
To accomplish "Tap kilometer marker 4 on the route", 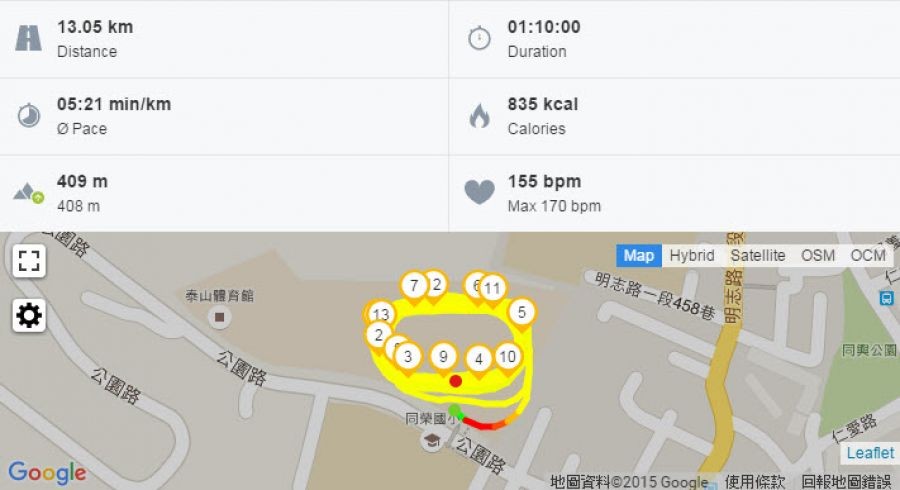I will (x=479, y=358).
